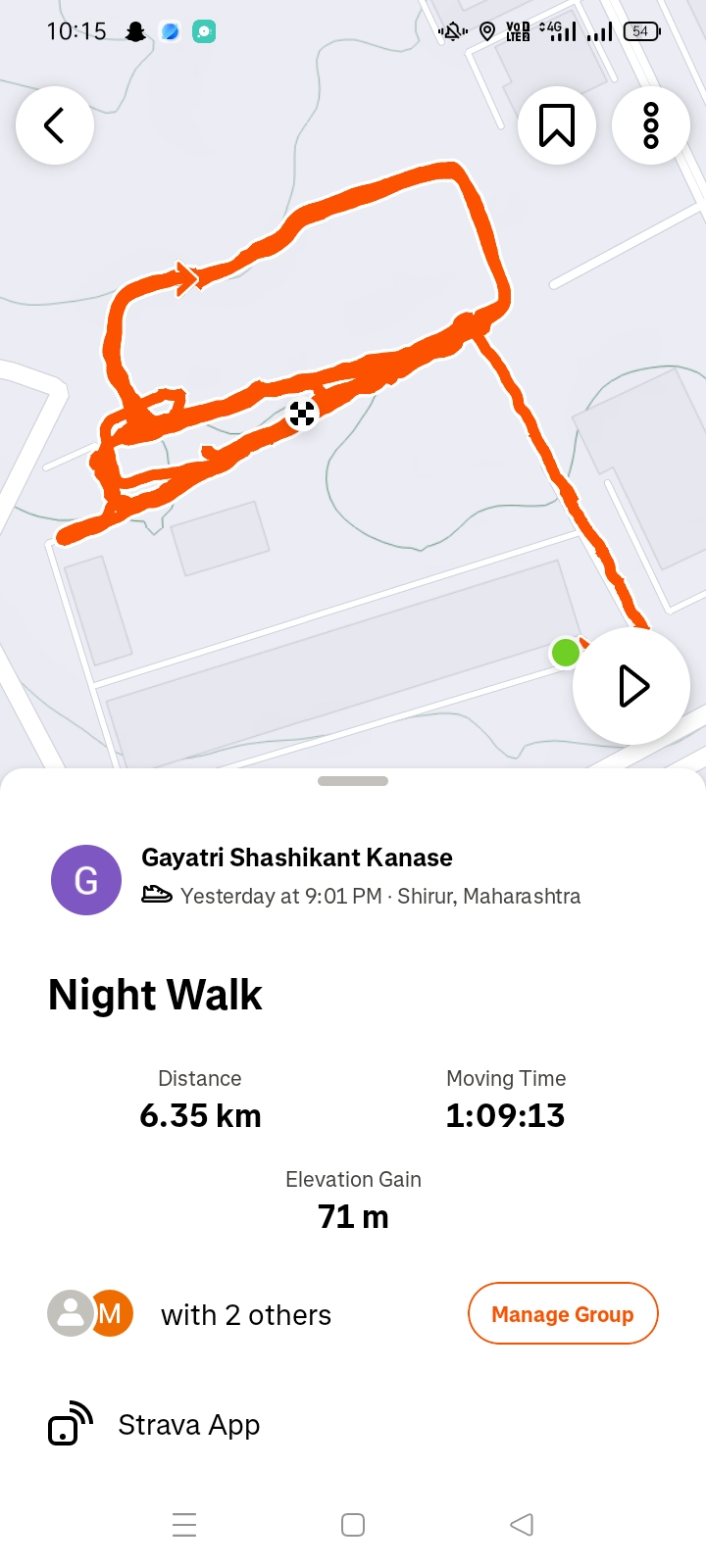Open the three-dot overflow menu
Image resolution: width=706 pixels, height=1568 pixels.
[x=651, y=125]
